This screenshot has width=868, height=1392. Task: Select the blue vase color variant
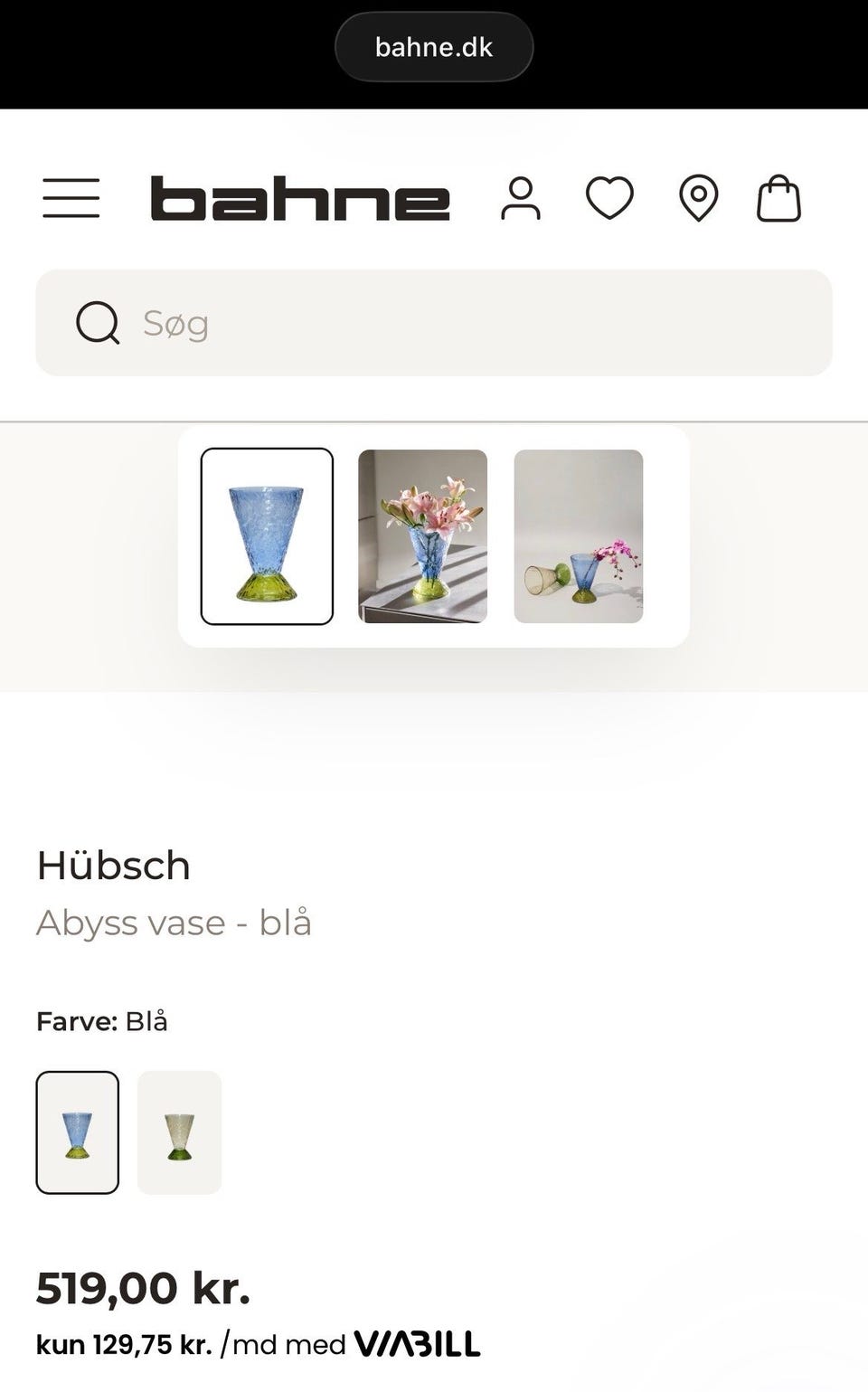pyautogui.click(x=78, y=1133)
